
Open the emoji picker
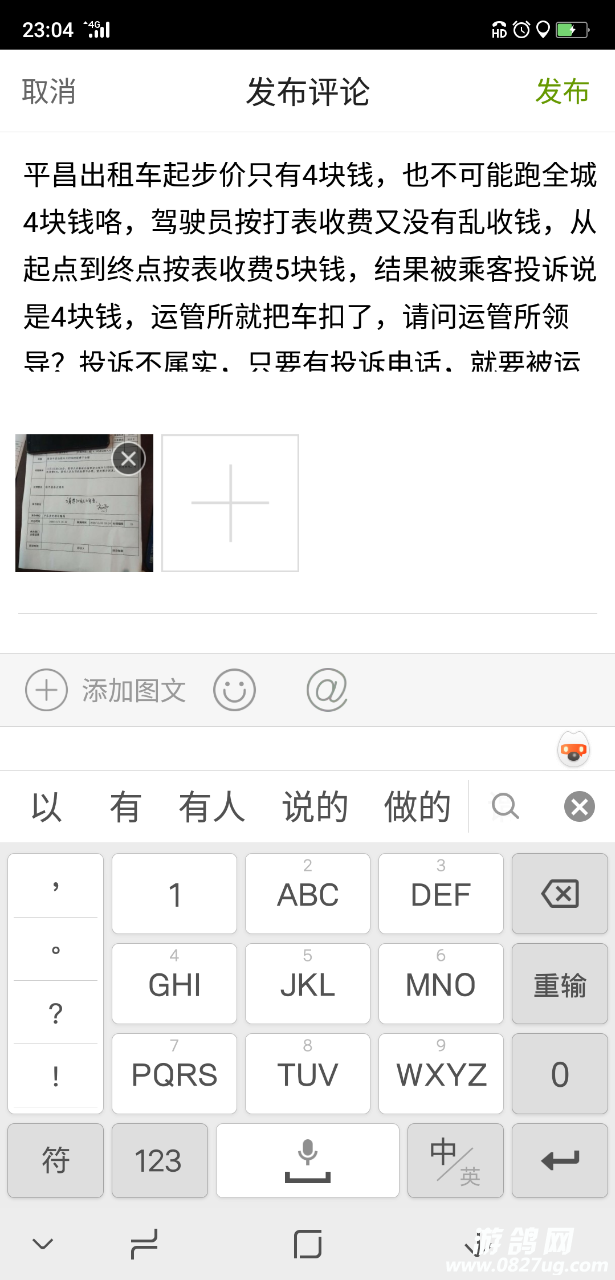235,690
